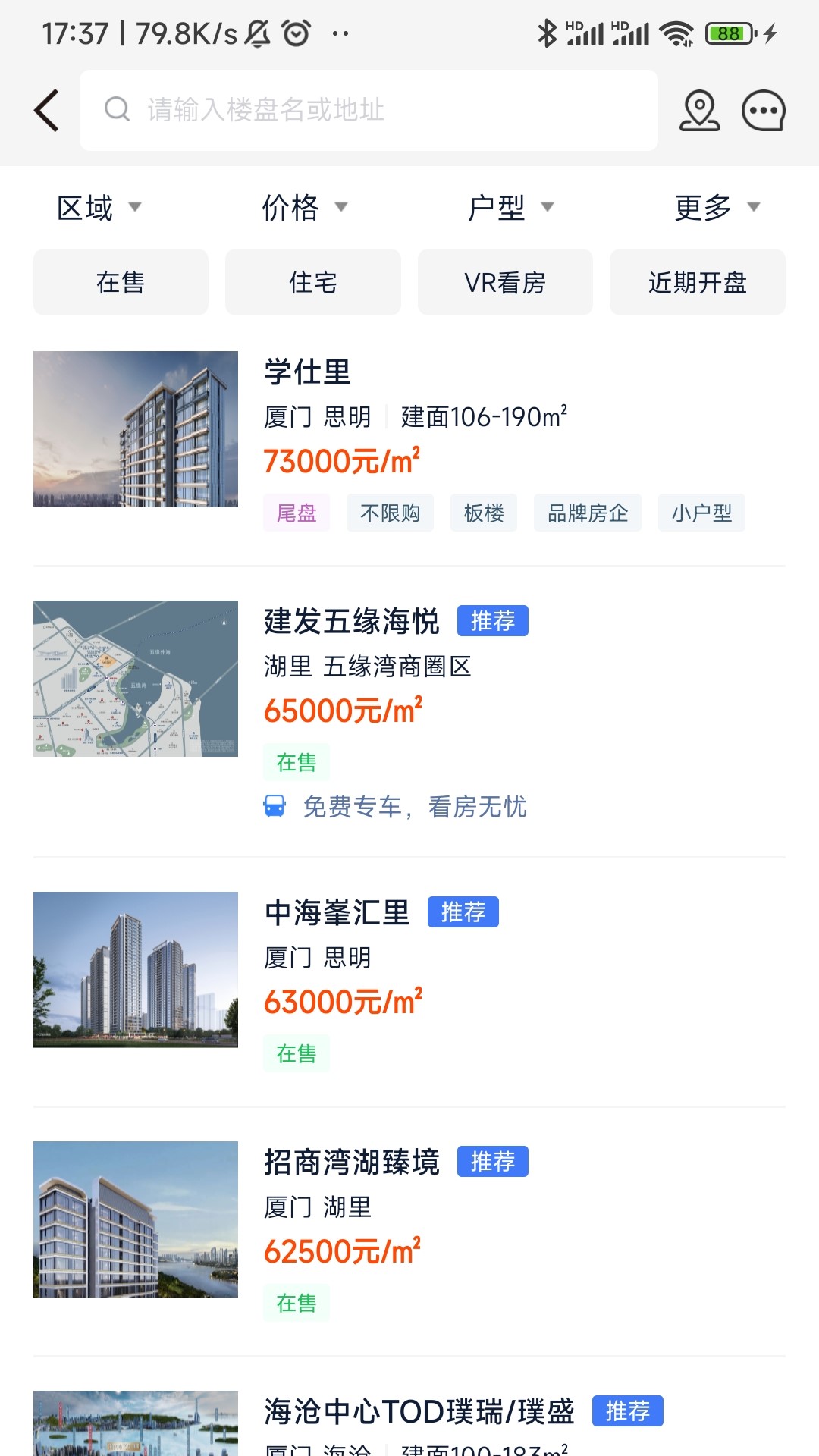Select the 近期开盘 filter option
Image resolution: width=819 pixels, height=1456 pixels.
click(697, 281)
